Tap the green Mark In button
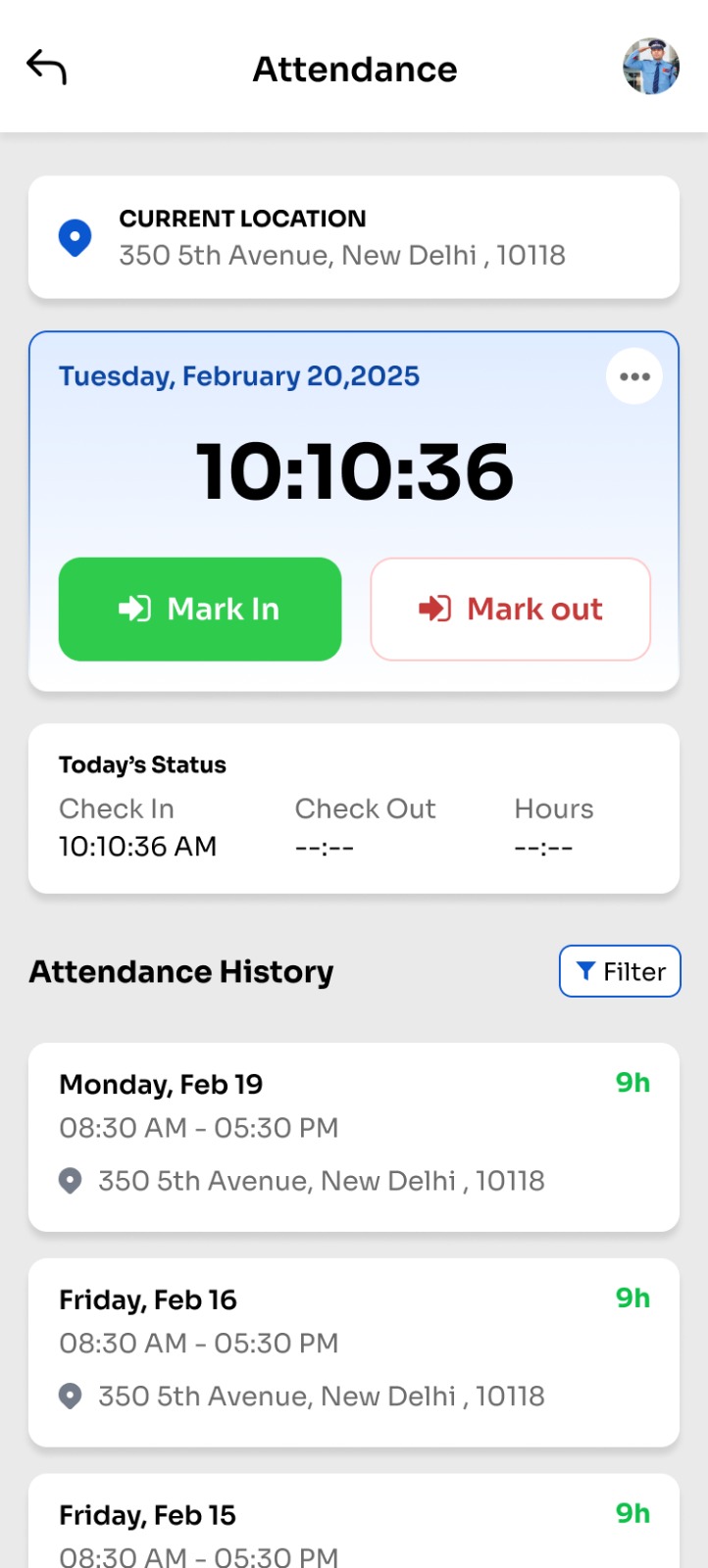Image resolution: width=708 pixels, height=1568 pixels. pyautogui.click(x=200, y=609)
